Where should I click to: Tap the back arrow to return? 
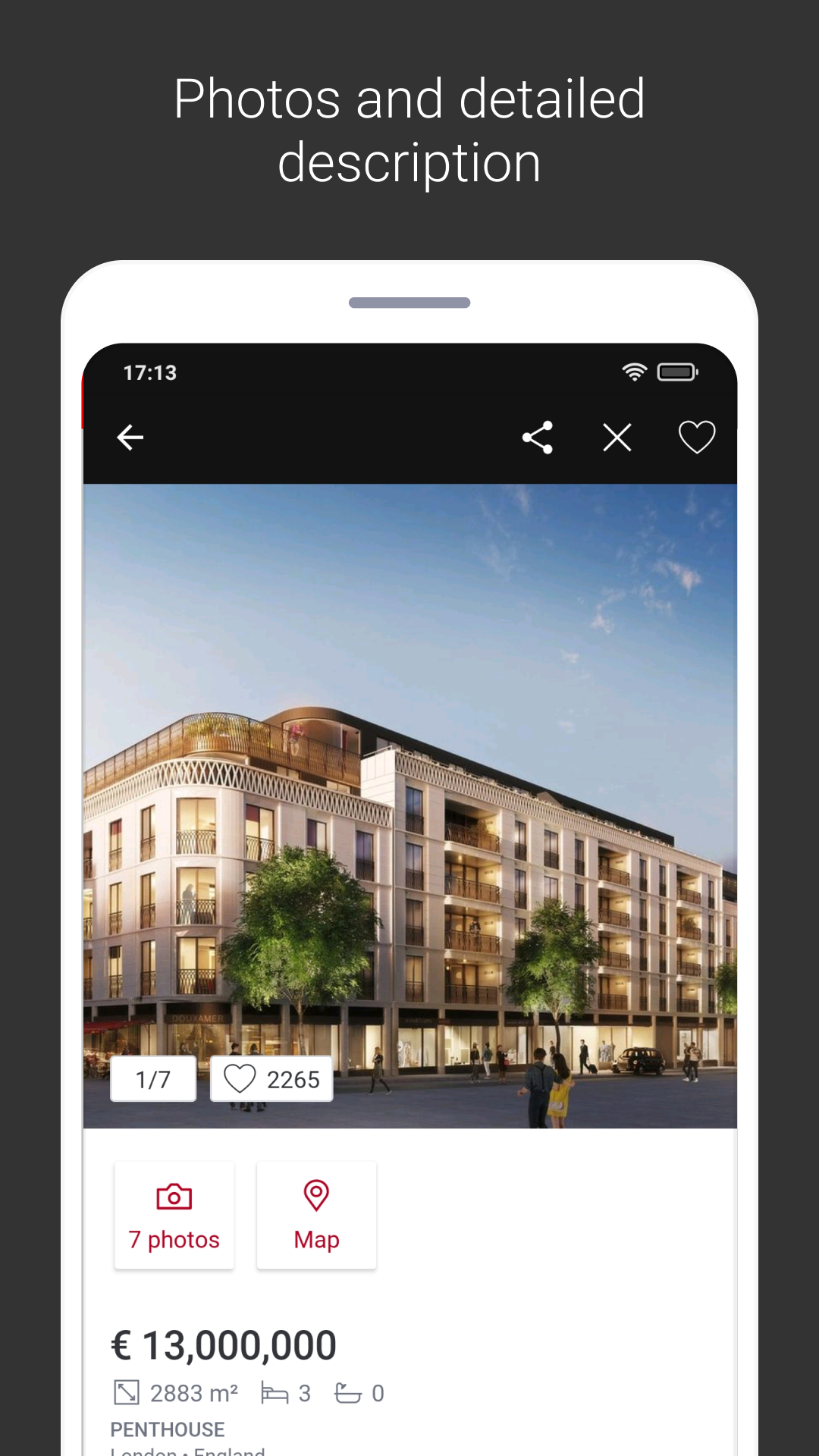[130, 438]
